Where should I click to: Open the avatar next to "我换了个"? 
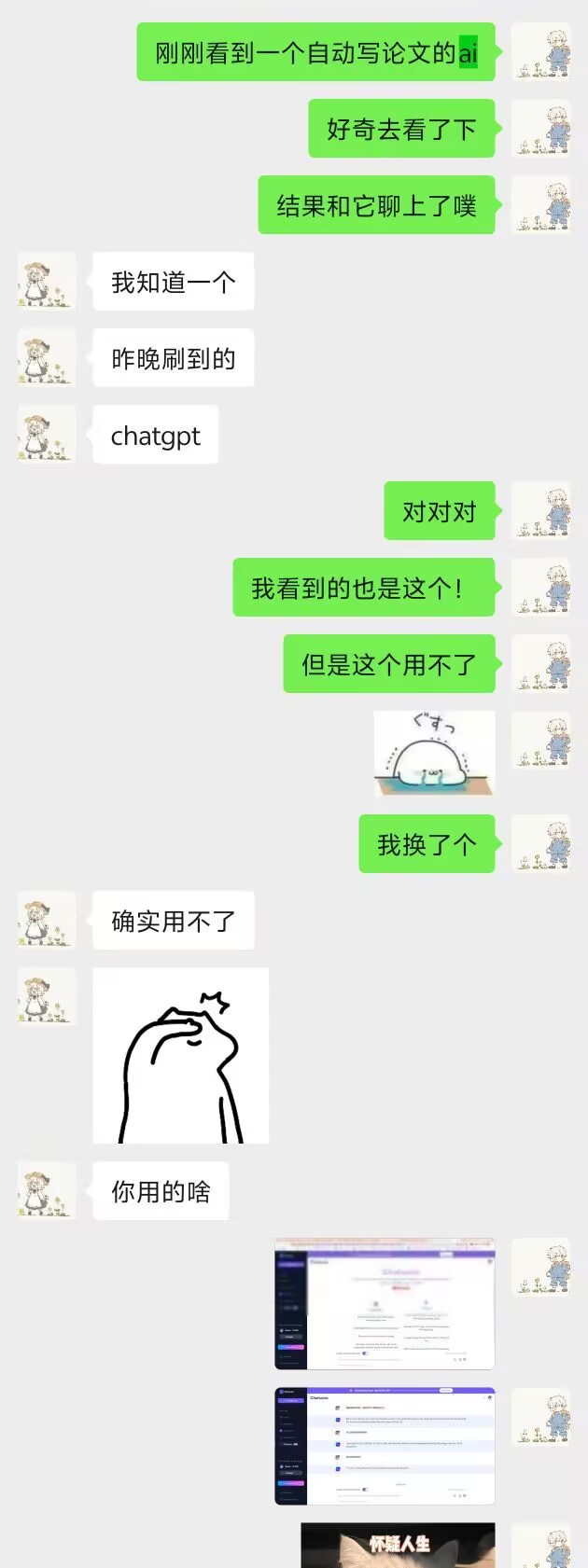tap(541, 843)
